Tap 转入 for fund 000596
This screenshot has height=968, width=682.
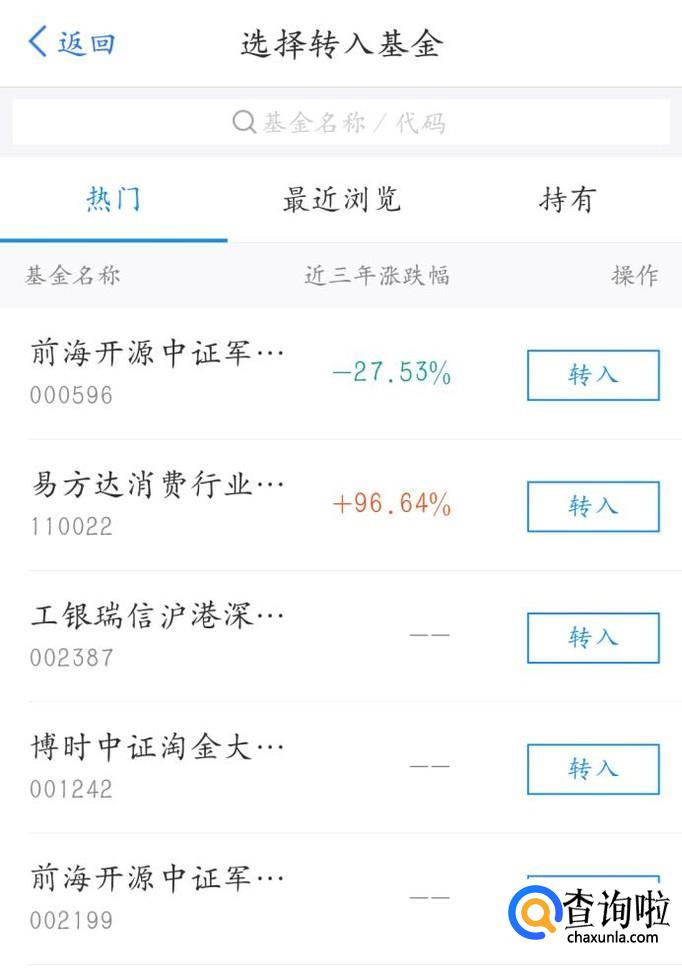pyautogui.click(x=593, y=375)
